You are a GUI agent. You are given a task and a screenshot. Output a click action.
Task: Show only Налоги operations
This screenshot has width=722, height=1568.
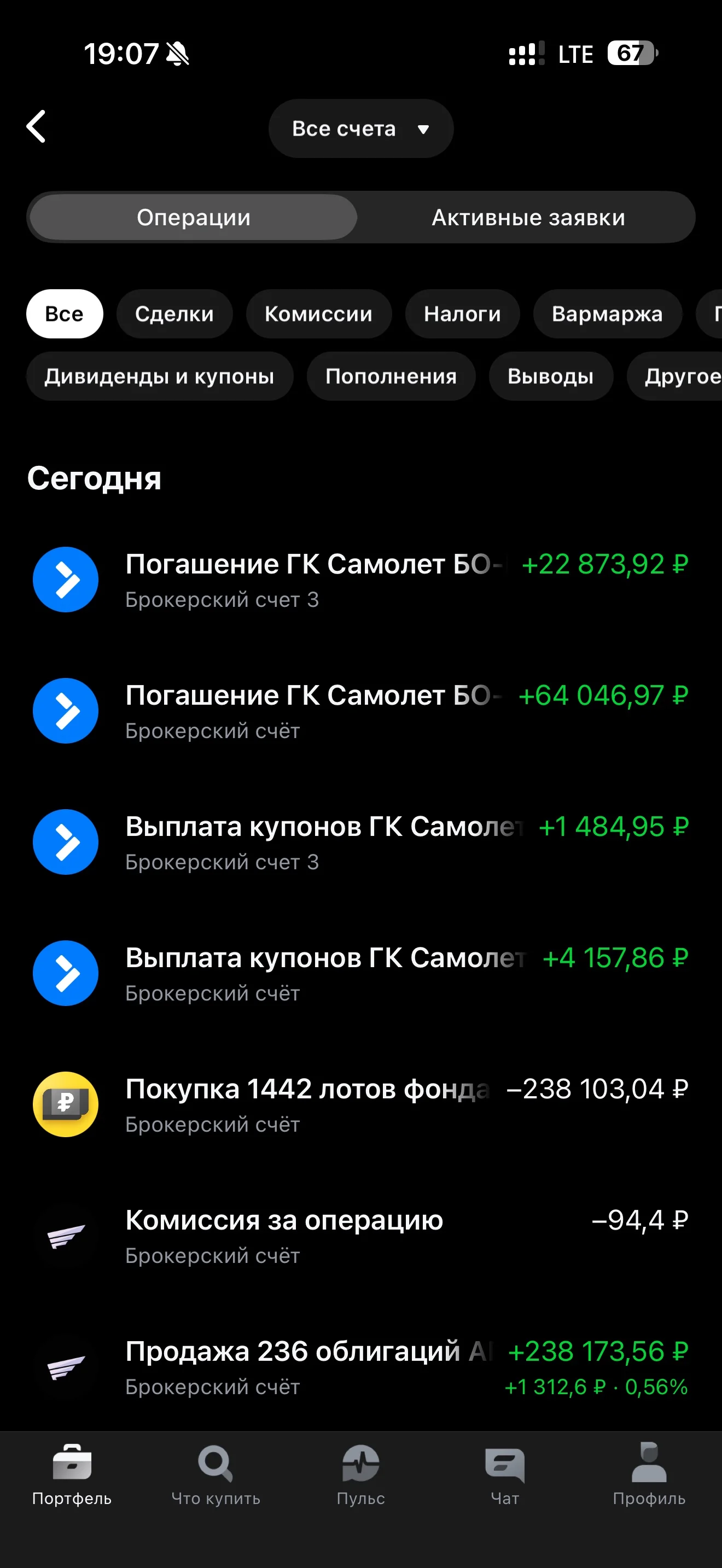pos(463,314)
